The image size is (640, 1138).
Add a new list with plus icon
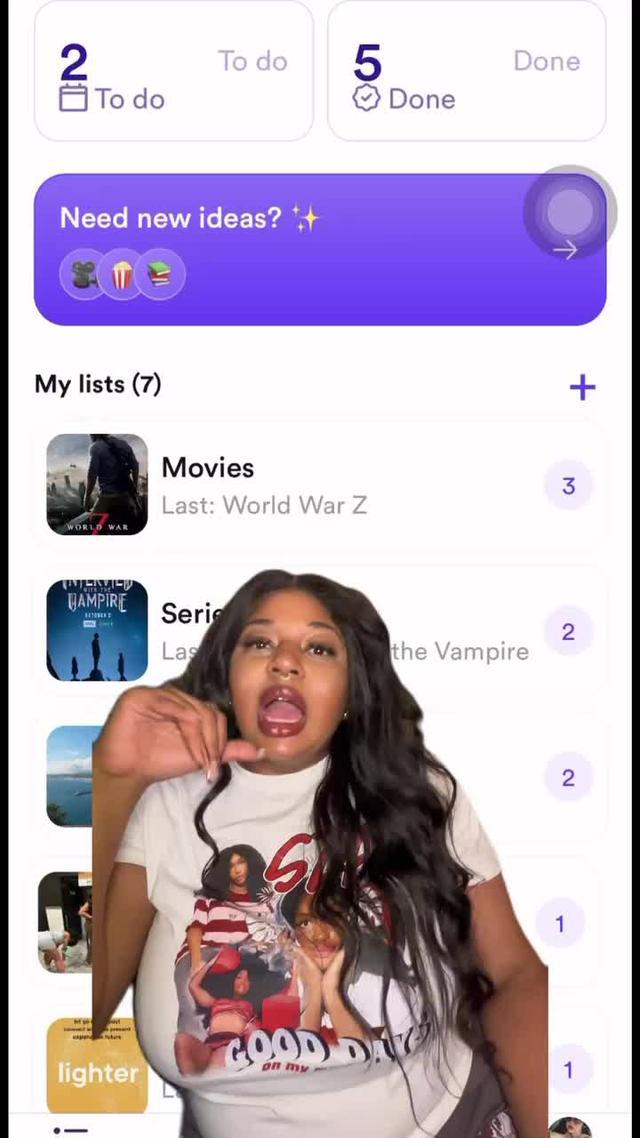pos(582,388)
